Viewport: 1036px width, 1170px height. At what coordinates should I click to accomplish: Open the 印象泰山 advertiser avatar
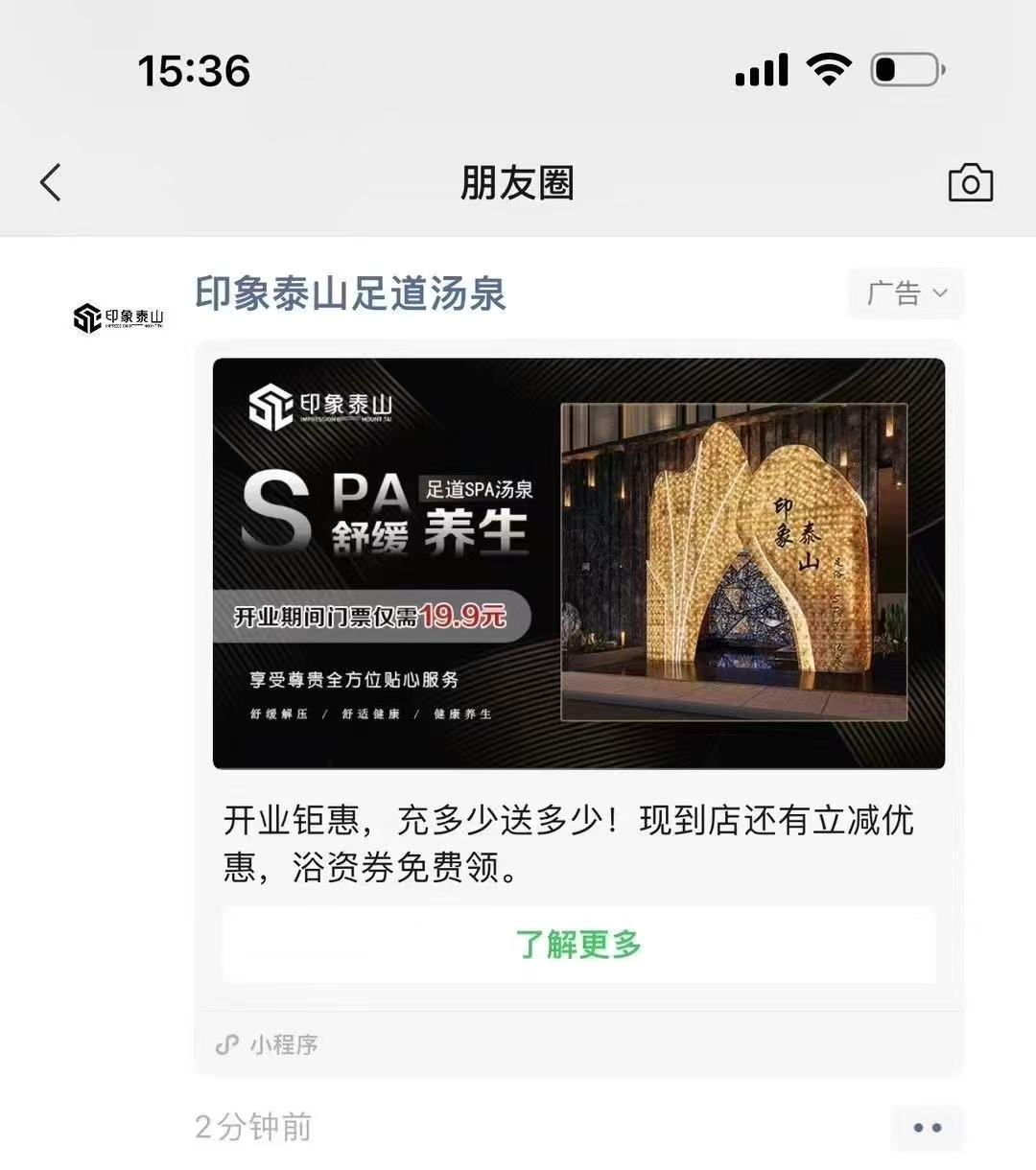[x=119, y=317]
